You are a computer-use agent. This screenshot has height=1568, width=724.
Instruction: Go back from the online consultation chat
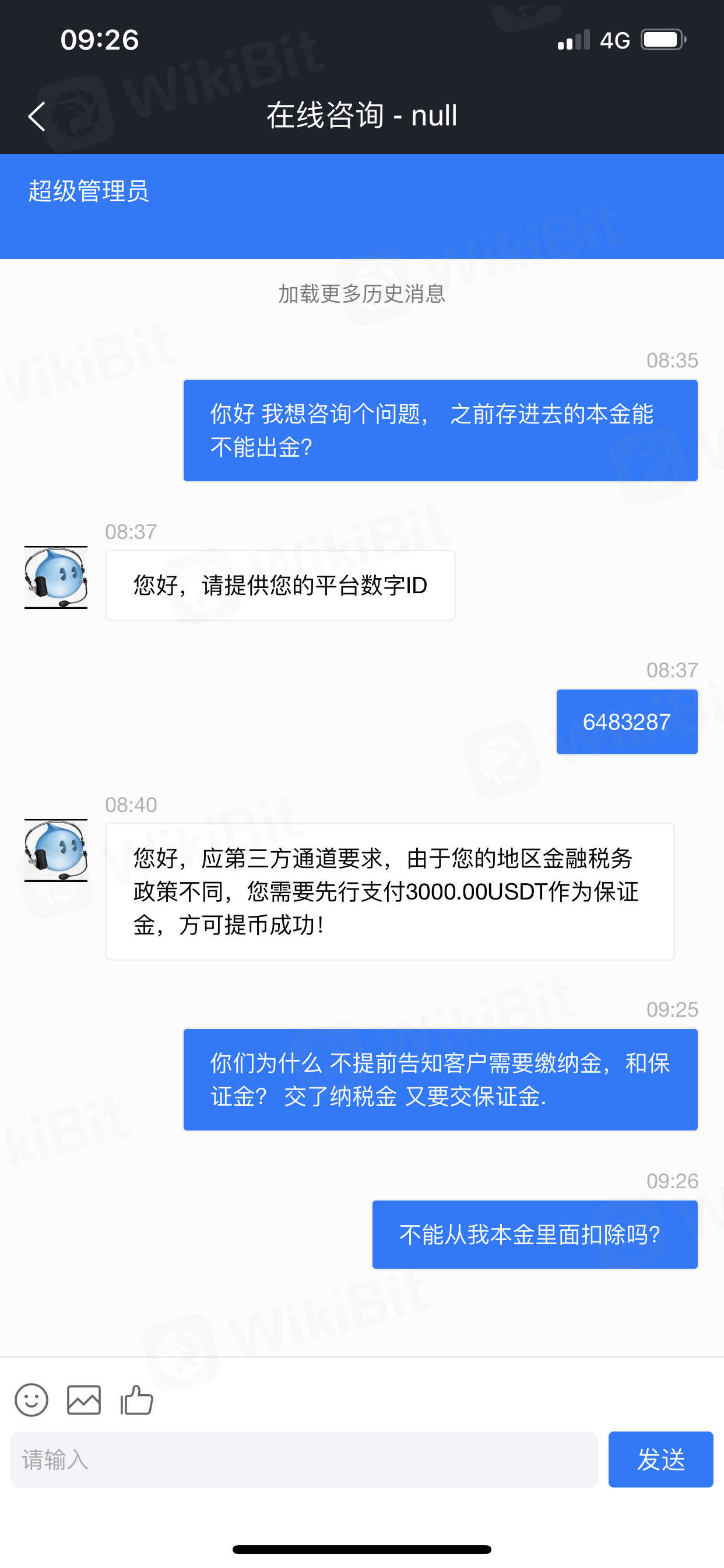[x=37, y=116]
